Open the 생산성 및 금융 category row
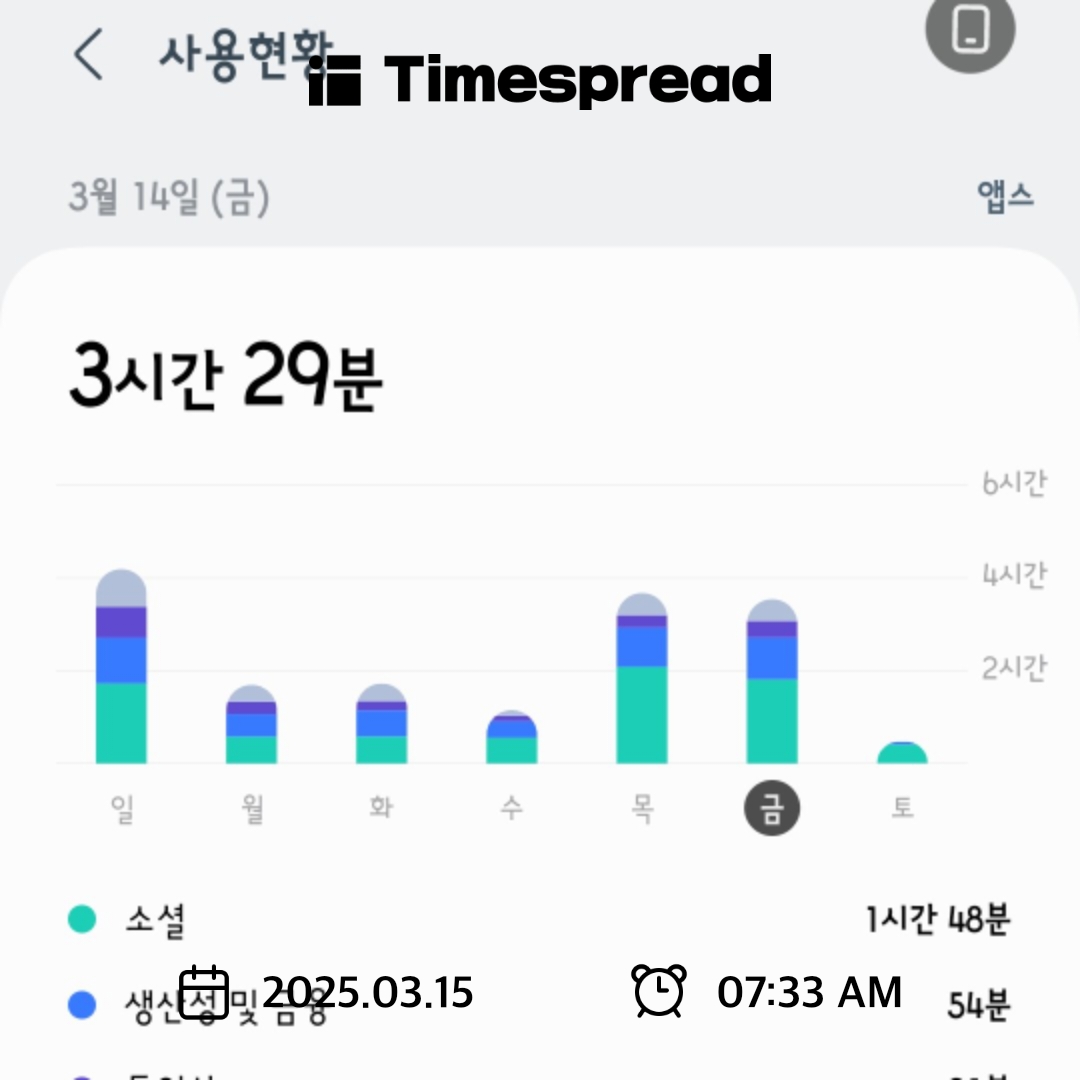 pyautogui.click(x=540, y=1005)
